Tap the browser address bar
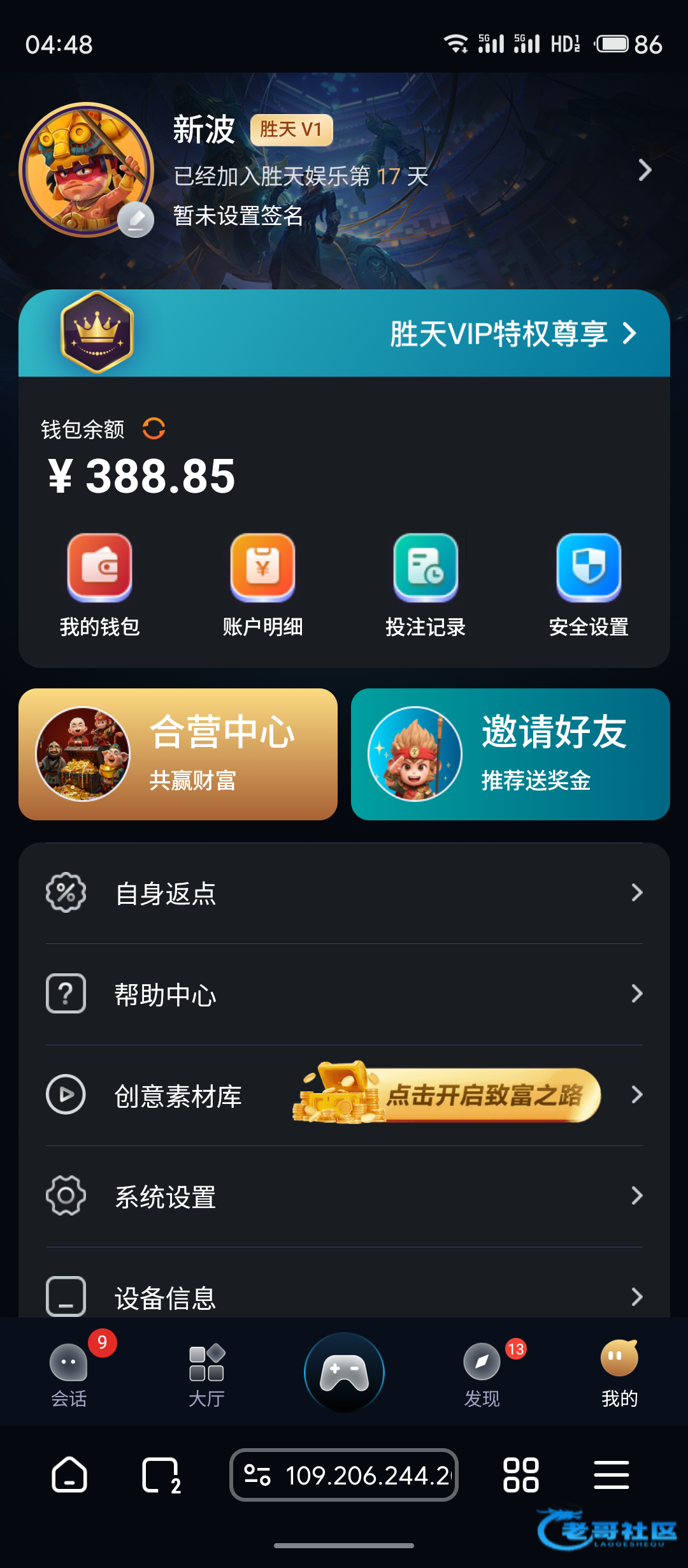Viewport: 688px width, 1568px height. [344, 1475]
